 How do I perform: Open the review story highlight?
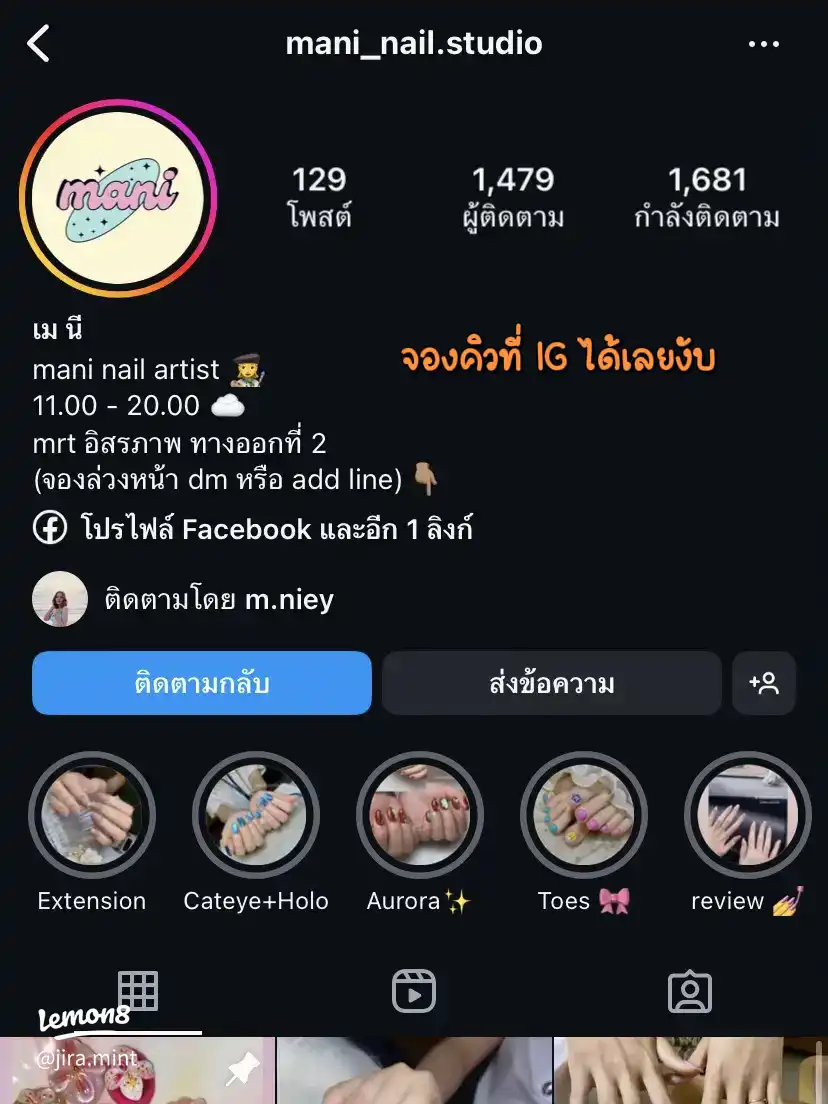[747, 815]
